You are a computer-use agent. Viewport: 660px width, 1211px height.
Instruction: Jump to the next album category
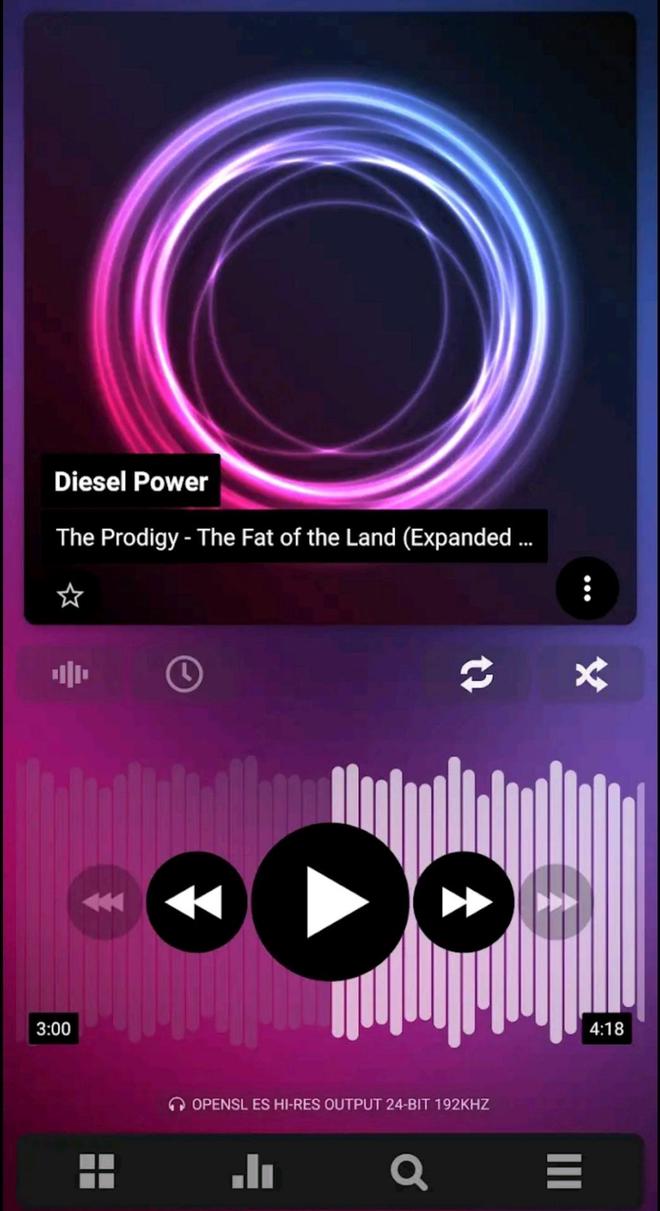[x=556, y=902]
